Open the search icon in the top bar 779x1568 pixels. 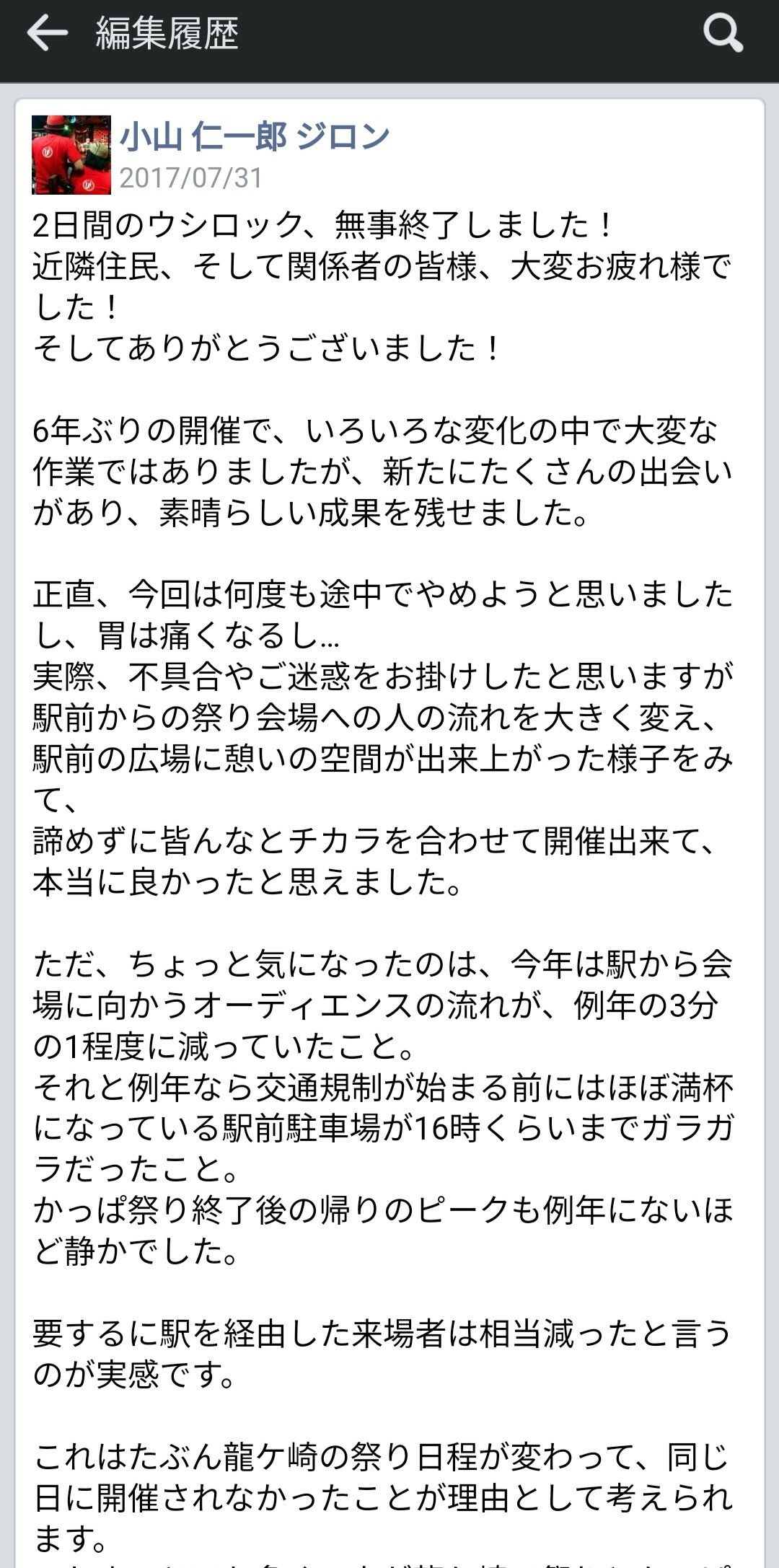[x=722, y=33]
